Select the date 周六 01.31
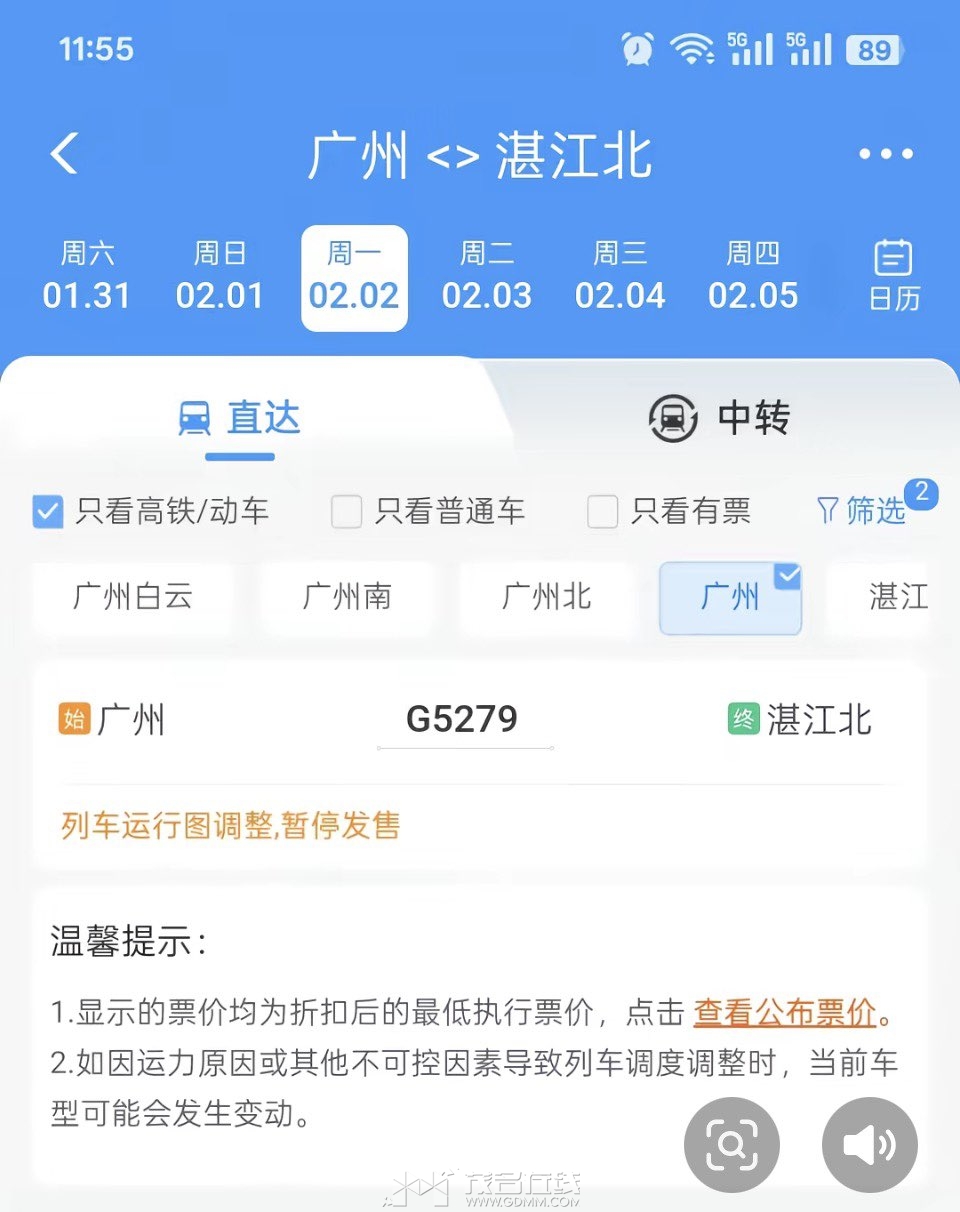The image size is (960, 1212). tap(87, 277)
